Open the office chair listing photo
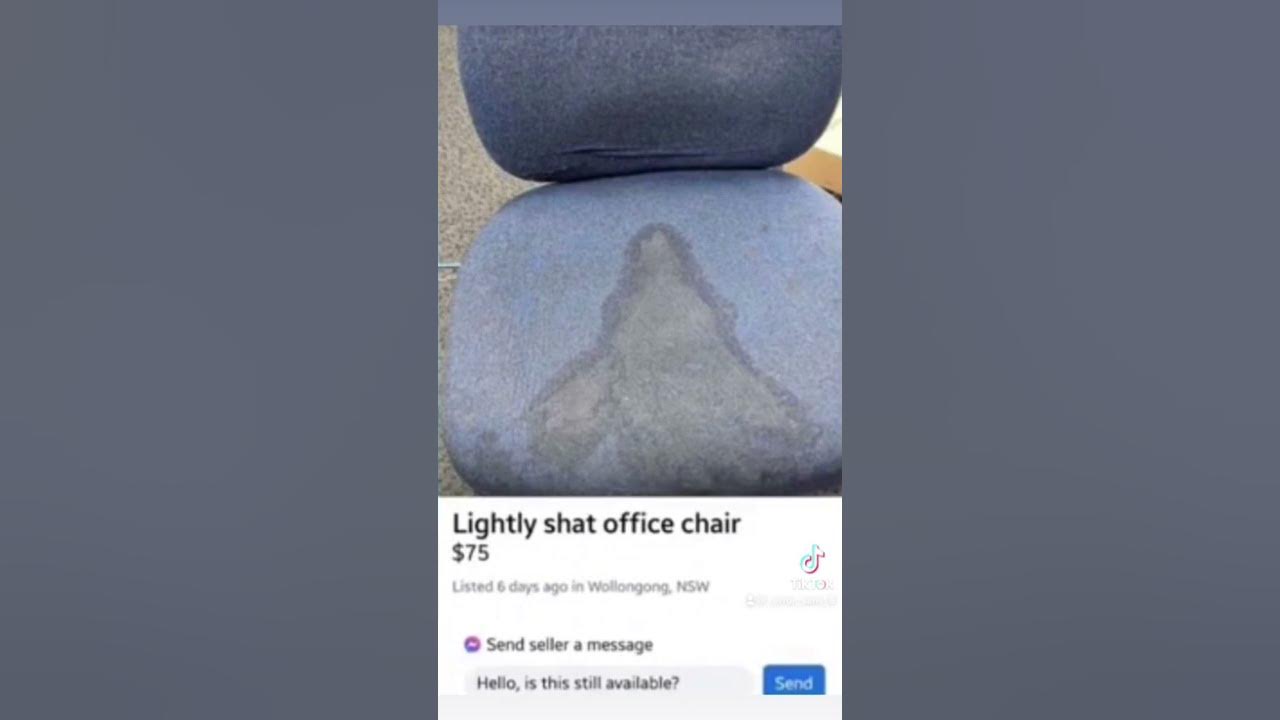 640,262
